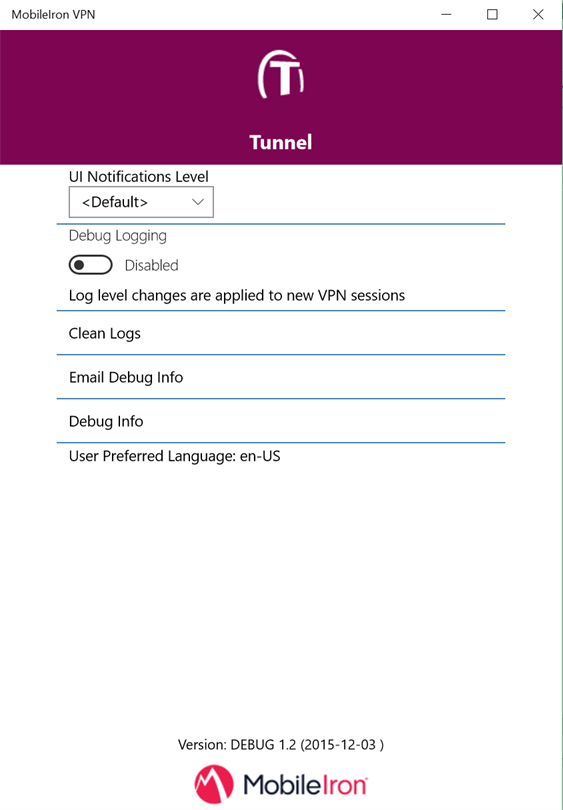Close the MobileIron VPN window
This screenshot has height=810, width=563.
click(x=538, y=14)
